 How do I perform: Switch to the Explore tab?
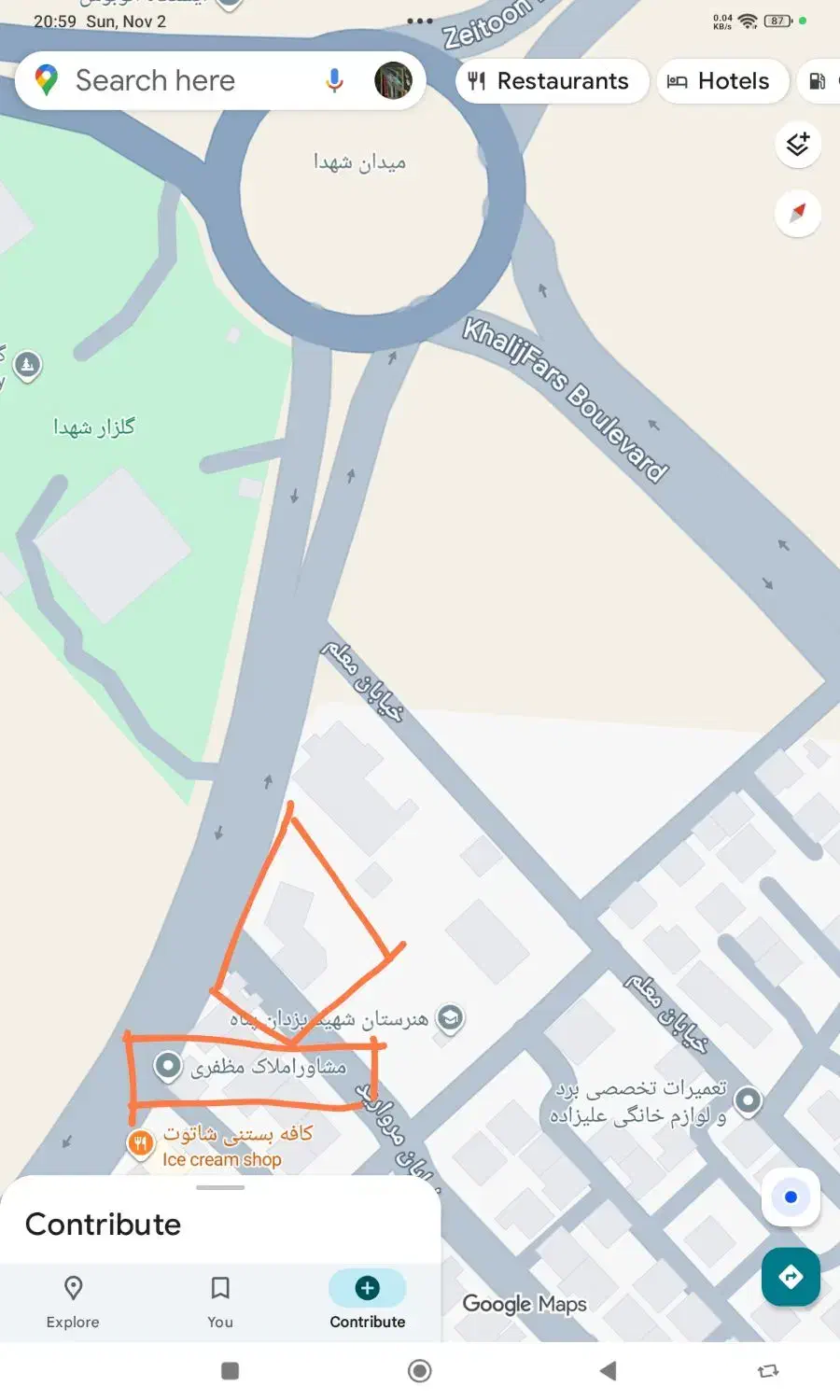(x=73, y=1301)
